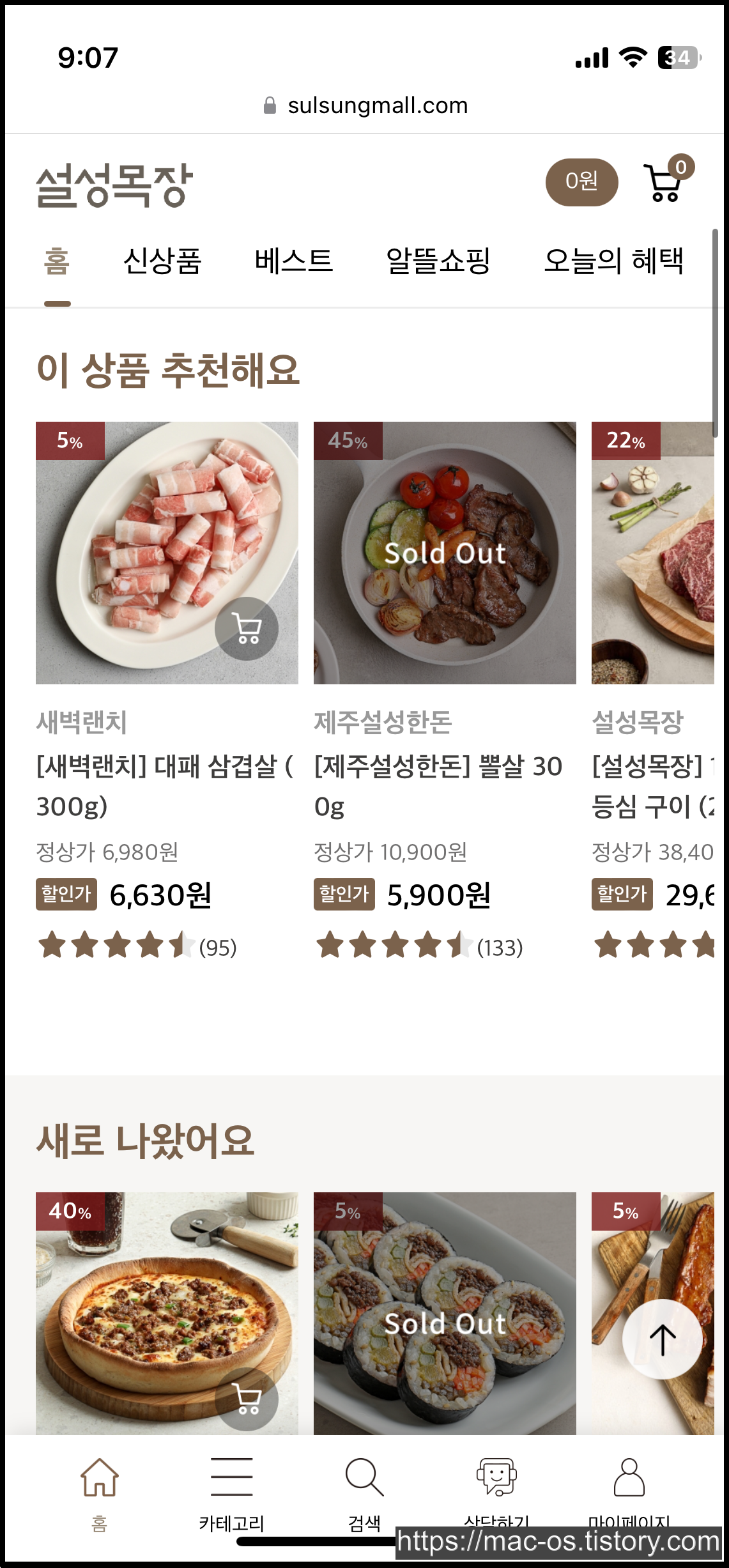Add the pizza item to cart
This screenshot has width=729, height=1568.
point(247,1399)
